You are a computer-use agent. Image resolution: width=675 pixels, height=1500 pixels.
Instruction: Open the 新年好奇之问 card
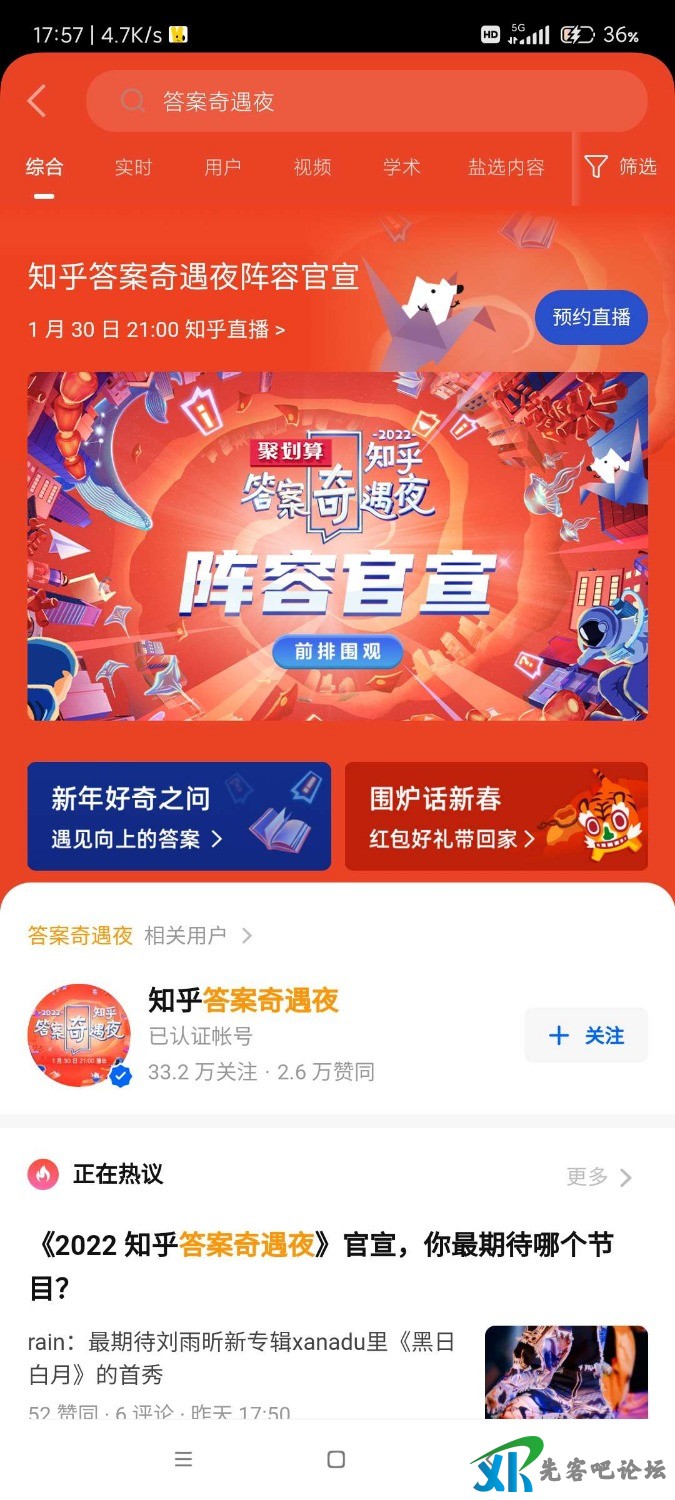coord(179,816)
